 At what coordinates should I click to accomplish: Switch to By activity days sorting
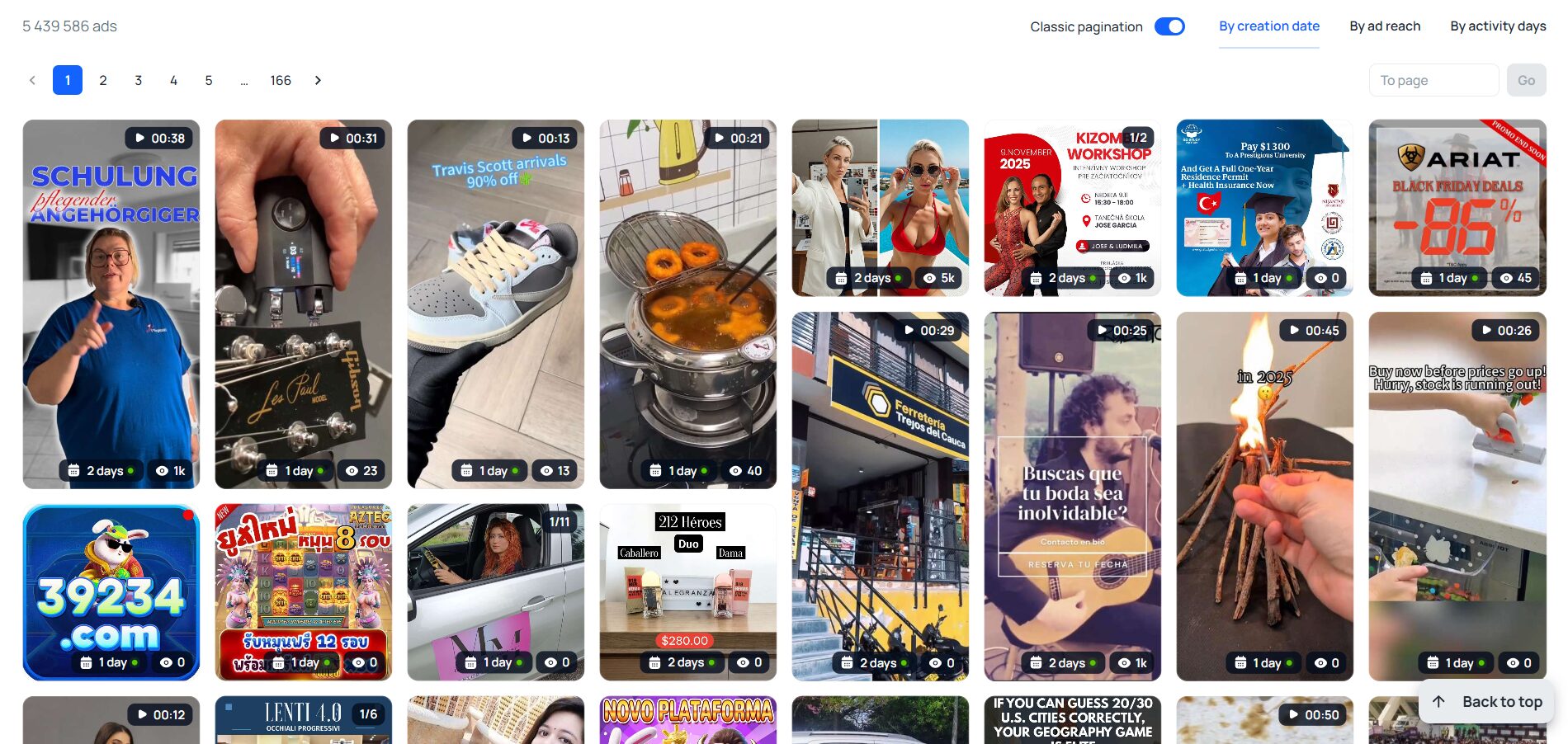(1497, 26)
